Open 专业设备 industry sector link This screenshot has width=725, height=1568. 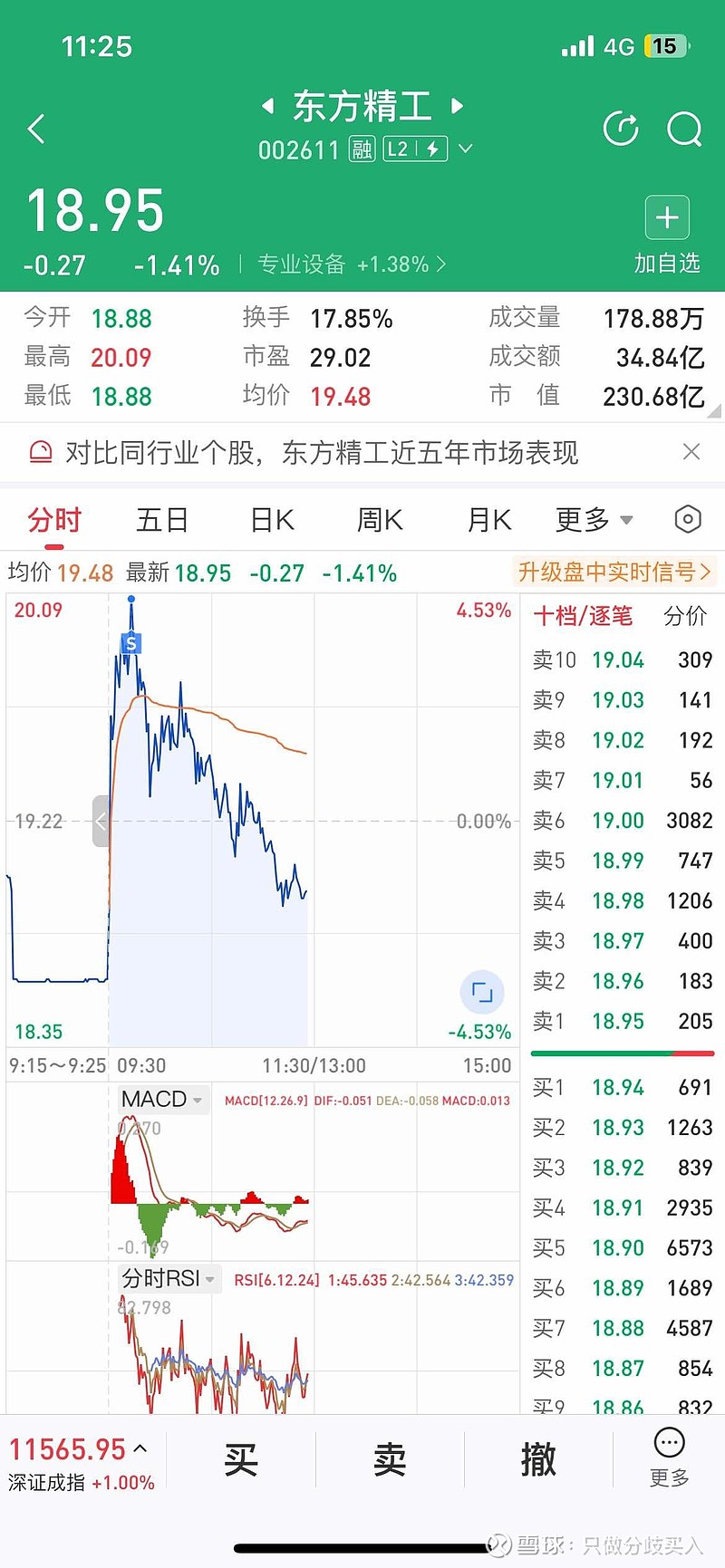tap(352, 265)
